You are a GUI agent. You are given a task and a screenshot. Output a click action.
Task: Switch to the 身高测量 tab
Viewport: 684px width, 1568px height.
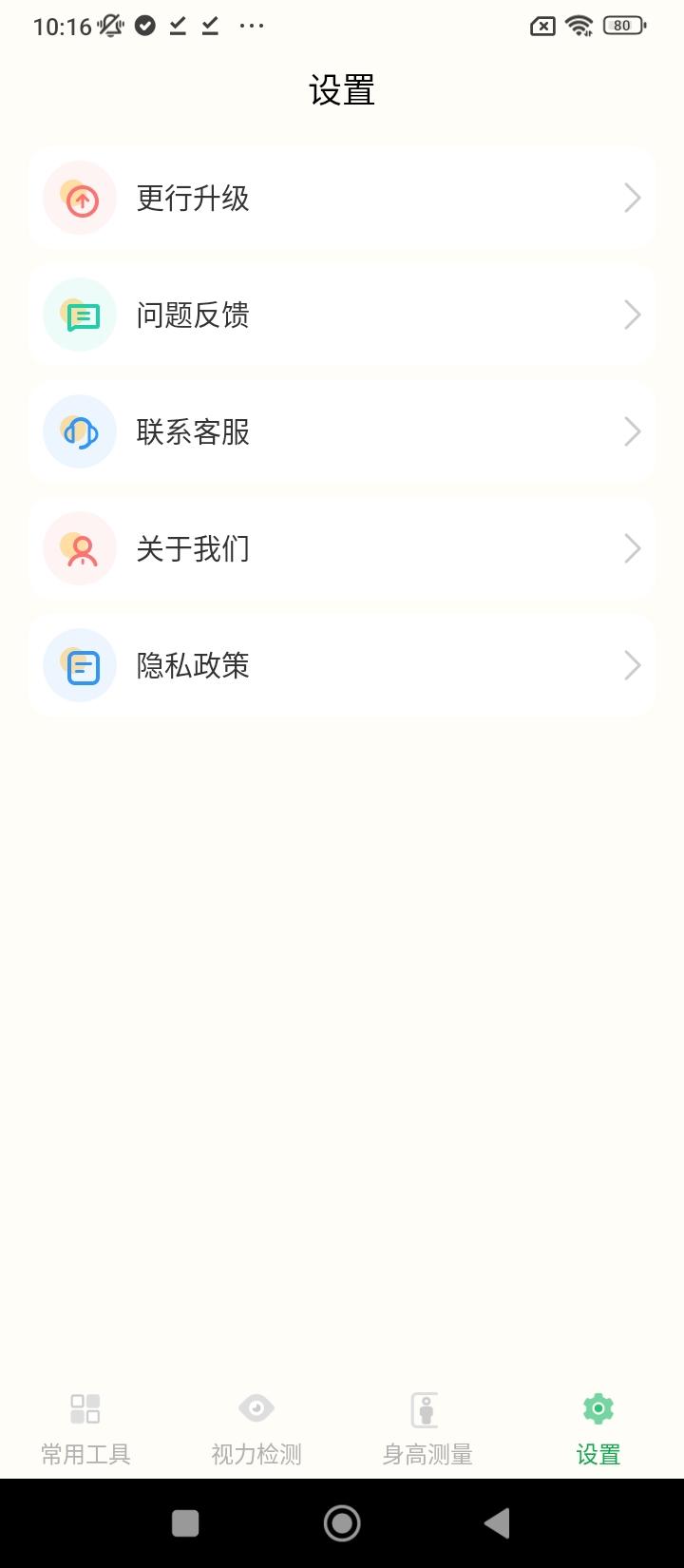[425, 1425]
